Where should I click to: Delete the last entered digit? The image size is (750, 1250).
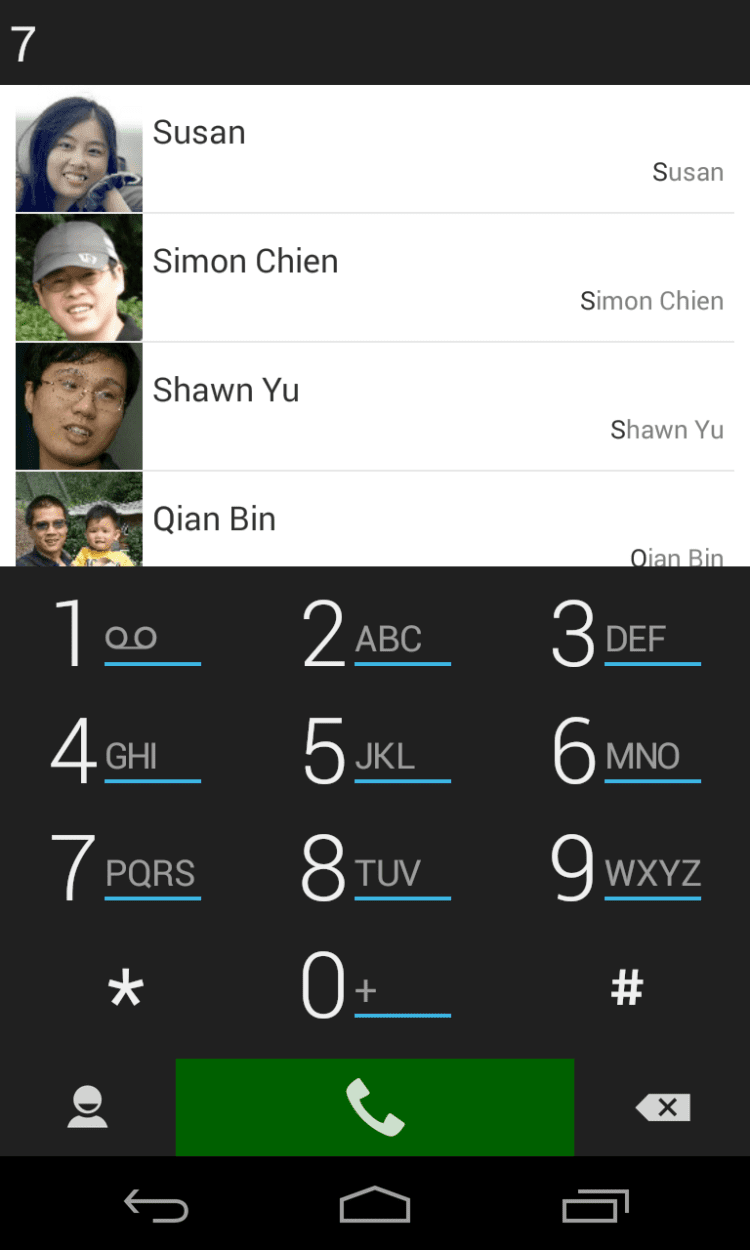(662, 1107)
